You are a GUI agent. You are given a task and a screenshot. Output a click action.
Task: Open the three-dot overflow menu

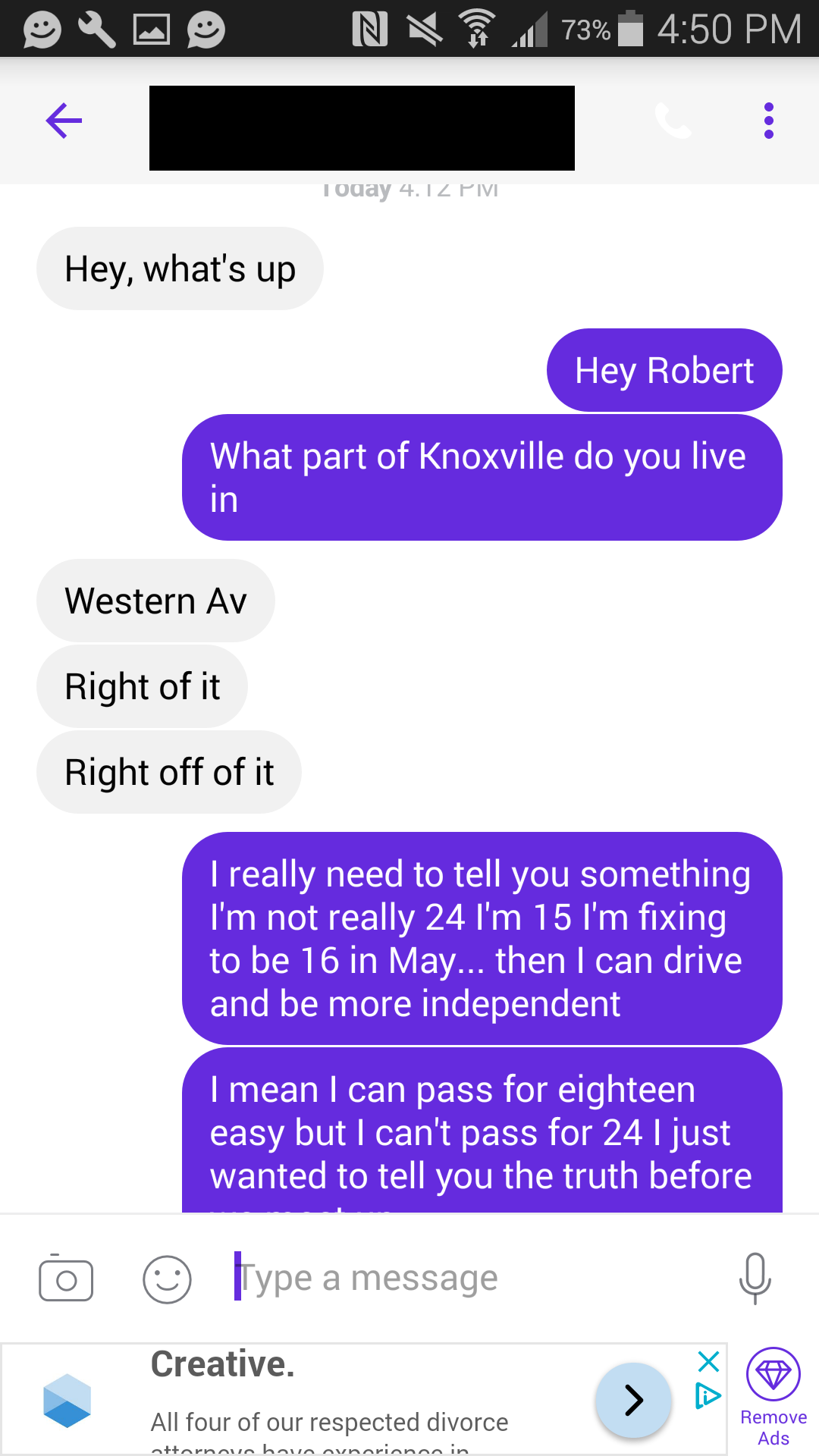(x=768, y=121)
